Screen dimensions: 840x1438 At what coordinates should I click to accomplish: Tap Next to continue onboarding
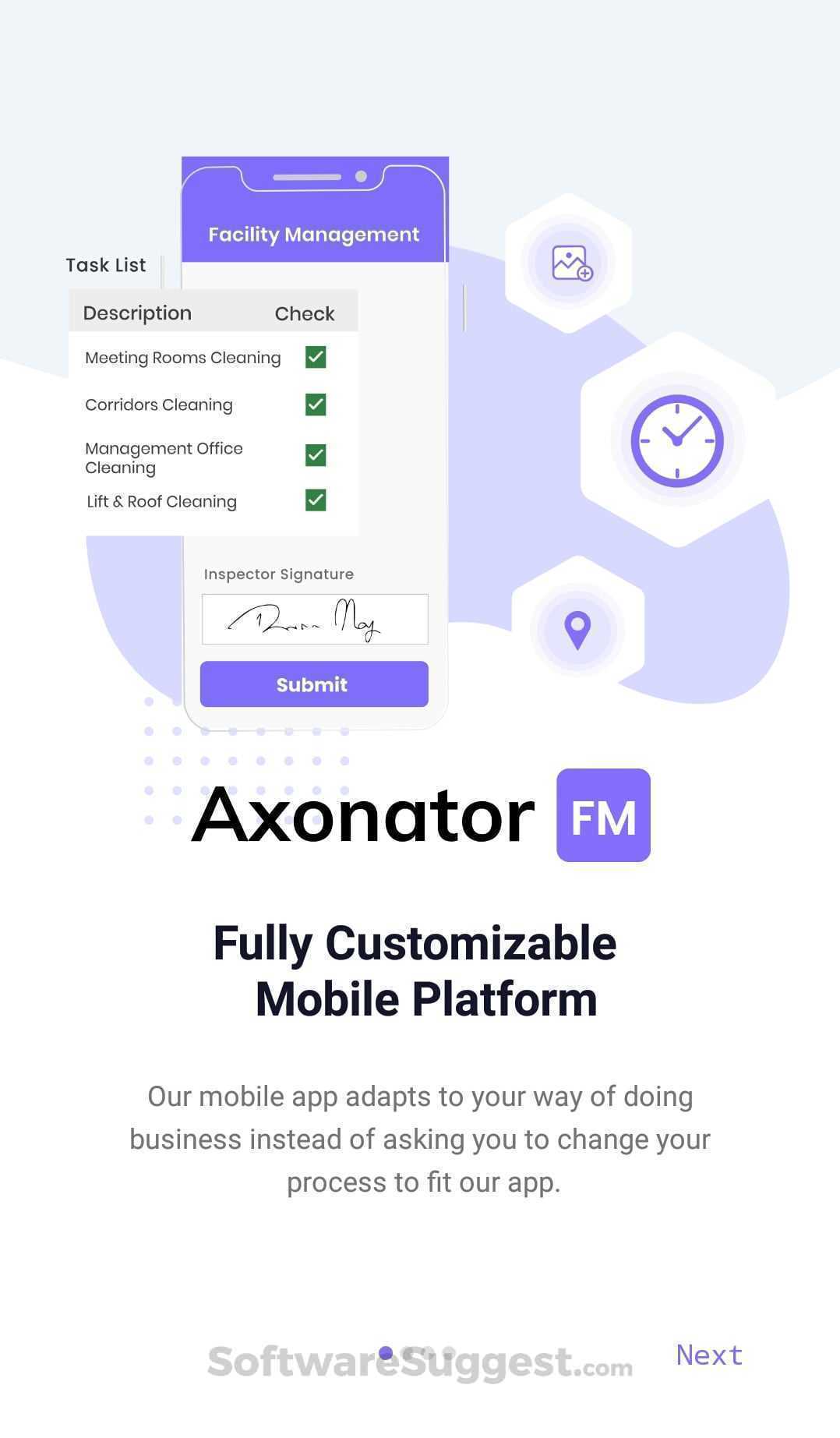pyautogui.click(x=709, y=1355)
